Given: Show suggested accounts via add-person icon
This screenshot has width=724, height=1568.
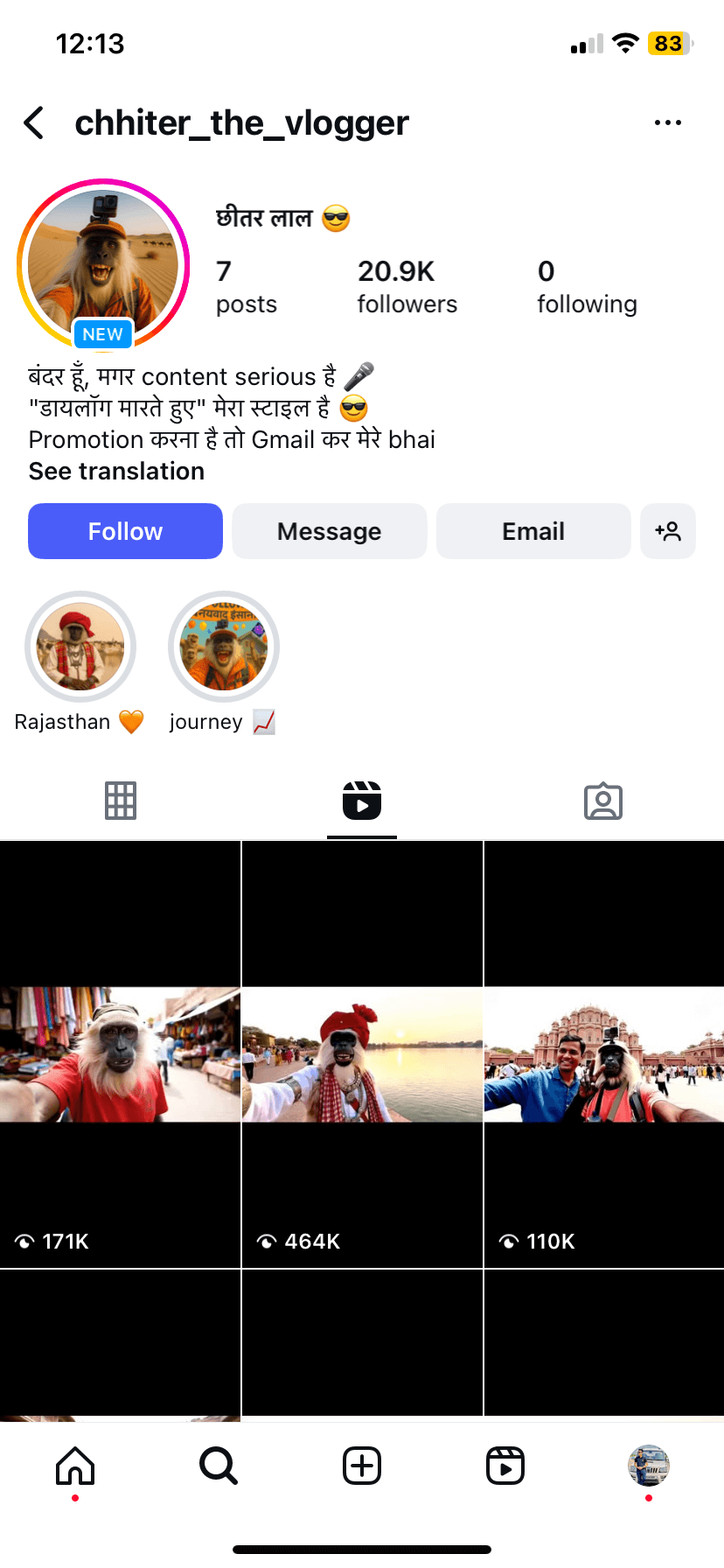Looking at the screenshot, I should pos(667,531).
